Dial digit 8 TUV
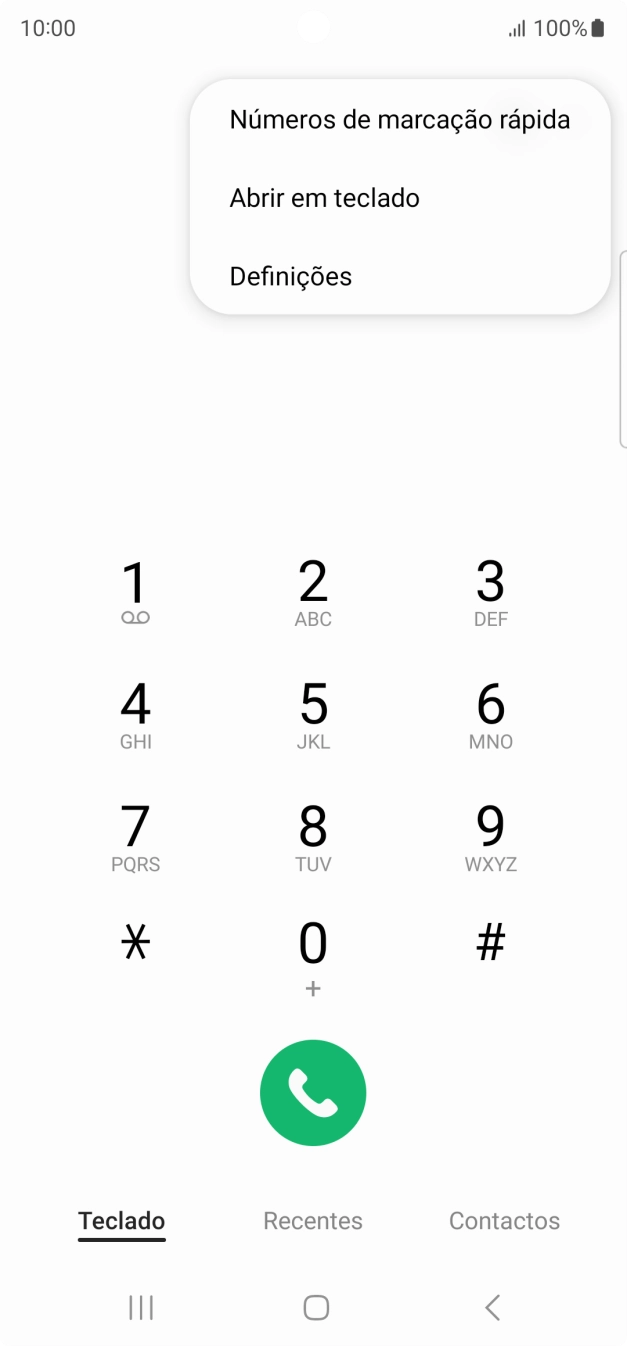Viewport: 627px width, 1346px height. point(313,838)
